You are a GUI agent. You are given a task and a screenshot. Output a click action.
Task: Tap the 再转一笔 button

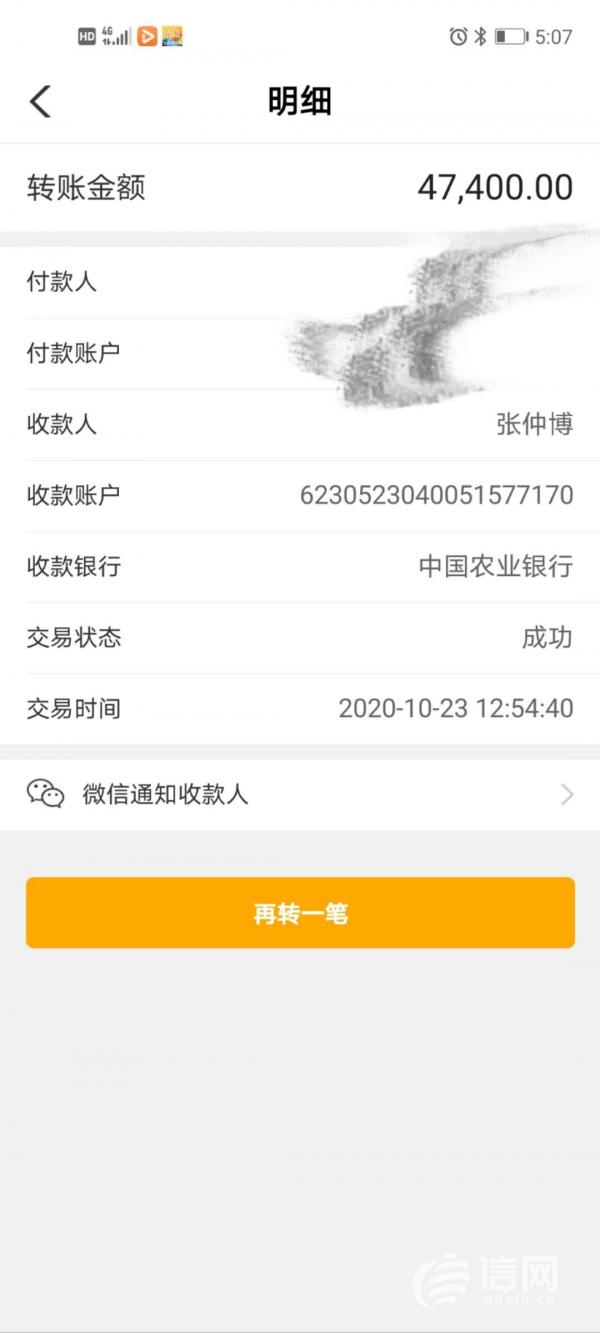[300, 913]
